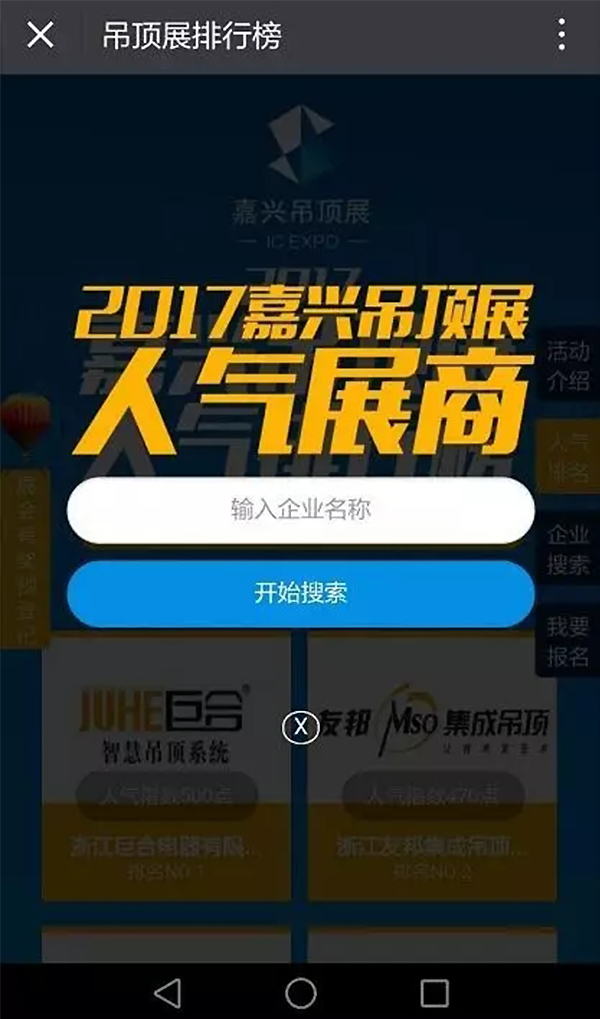Close the 吊顶展排行榜 page
The width and height of the screenshot is (600, 1019).
[40, 36]
